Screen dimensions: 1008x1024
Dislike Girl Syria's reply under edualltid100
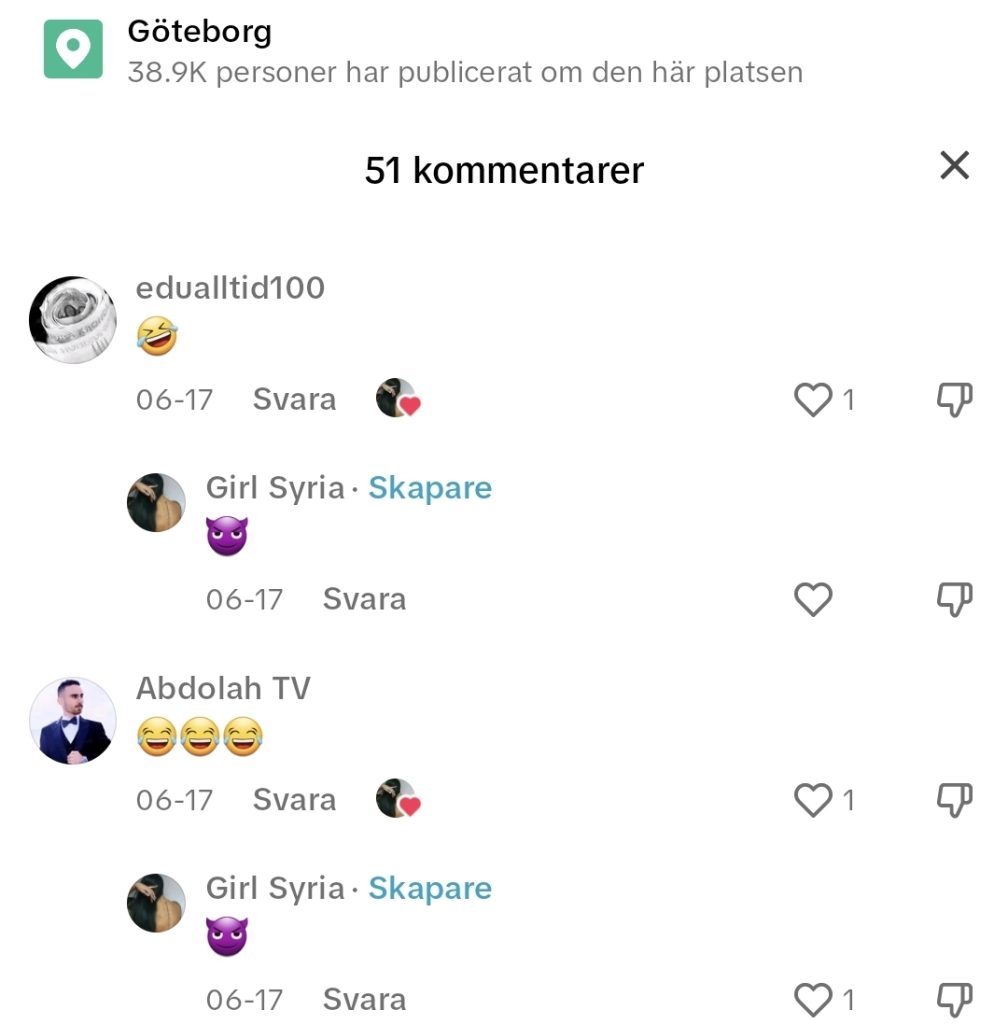click(954, 600)
